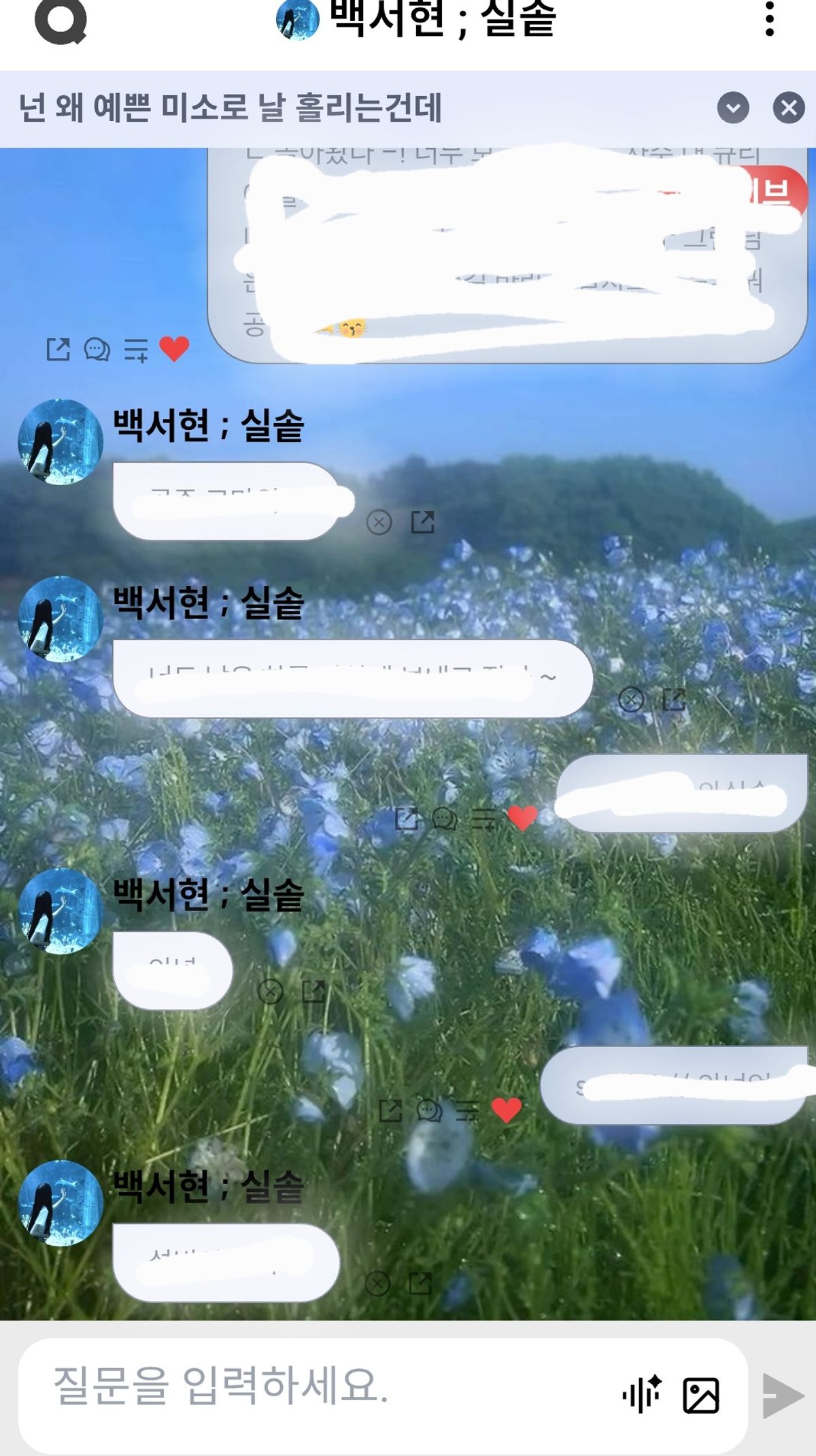Open the three-dot overflow menu
The height and width of the screenshot is (1456, 816).
tap(769, 19)
